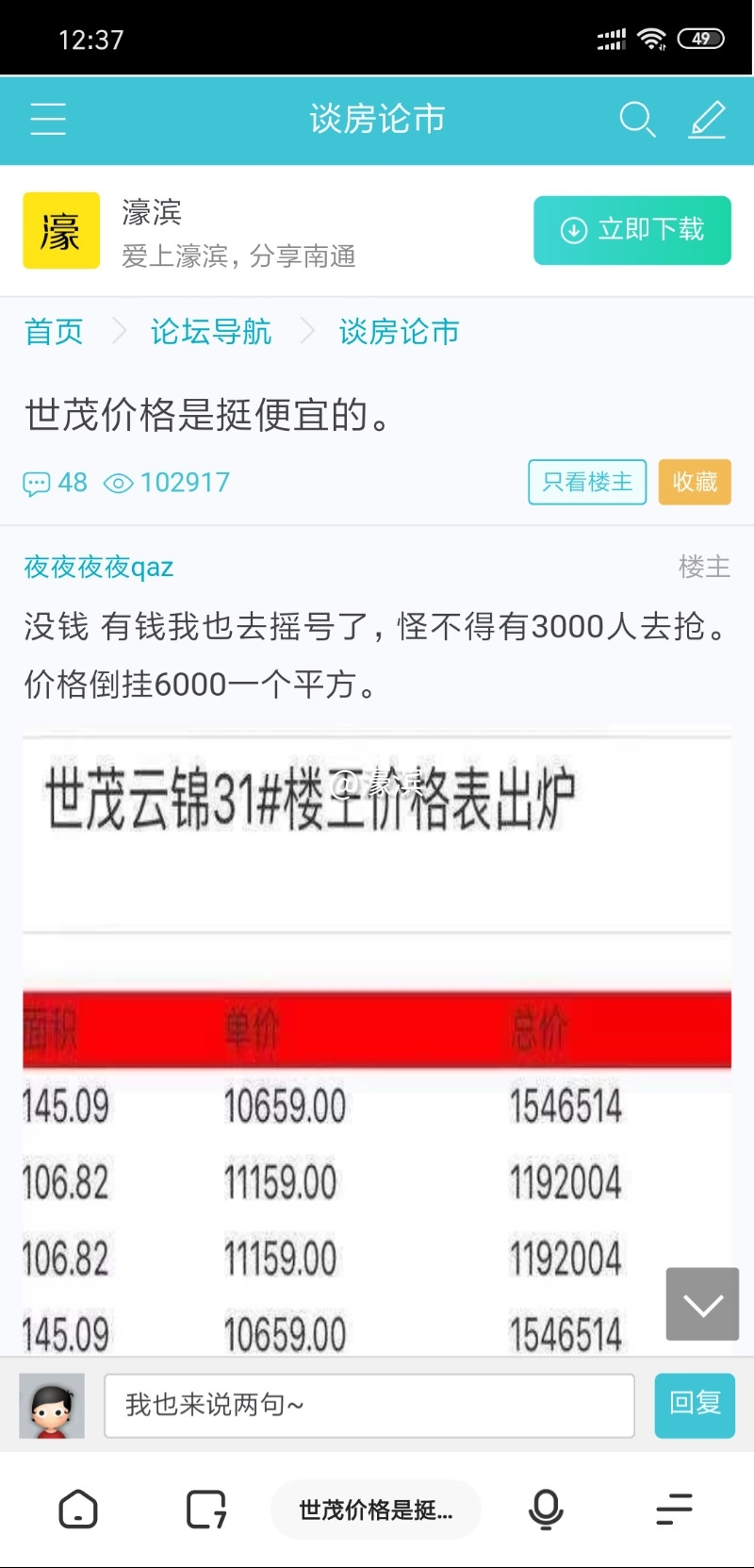
Task: Open the hamburger navigation menu
Action: (47, 120)
